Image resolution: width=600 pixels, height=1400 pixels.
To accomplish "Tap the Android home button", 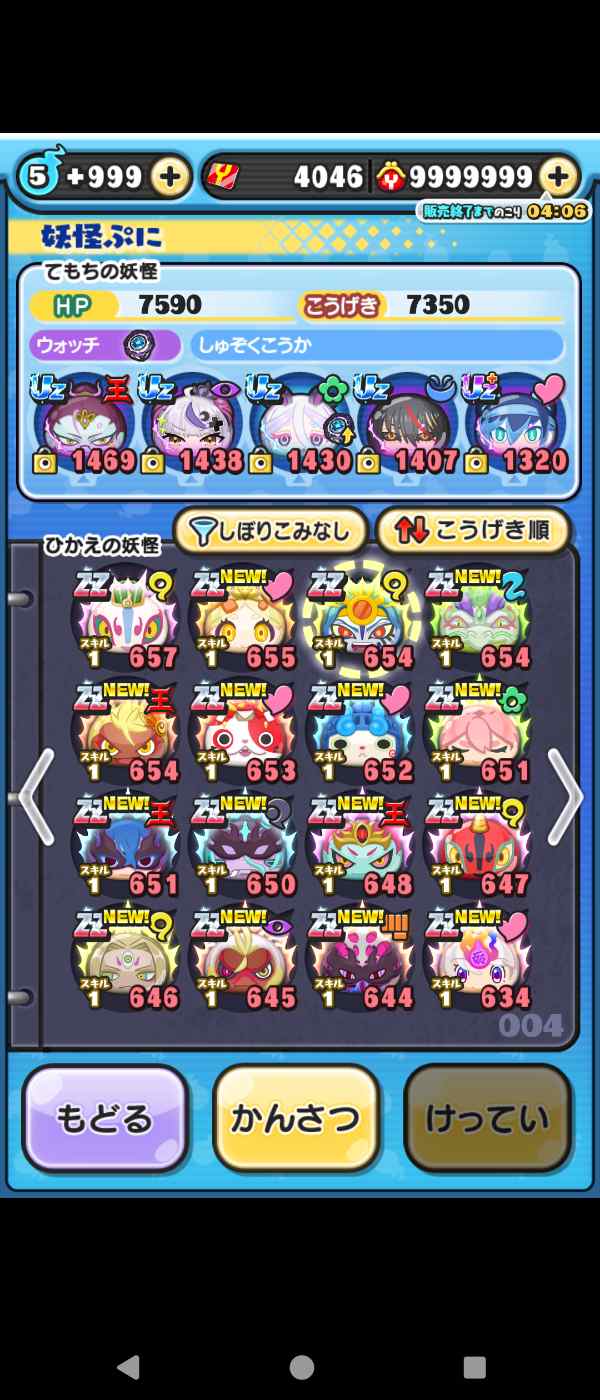I will point(301,1367).
